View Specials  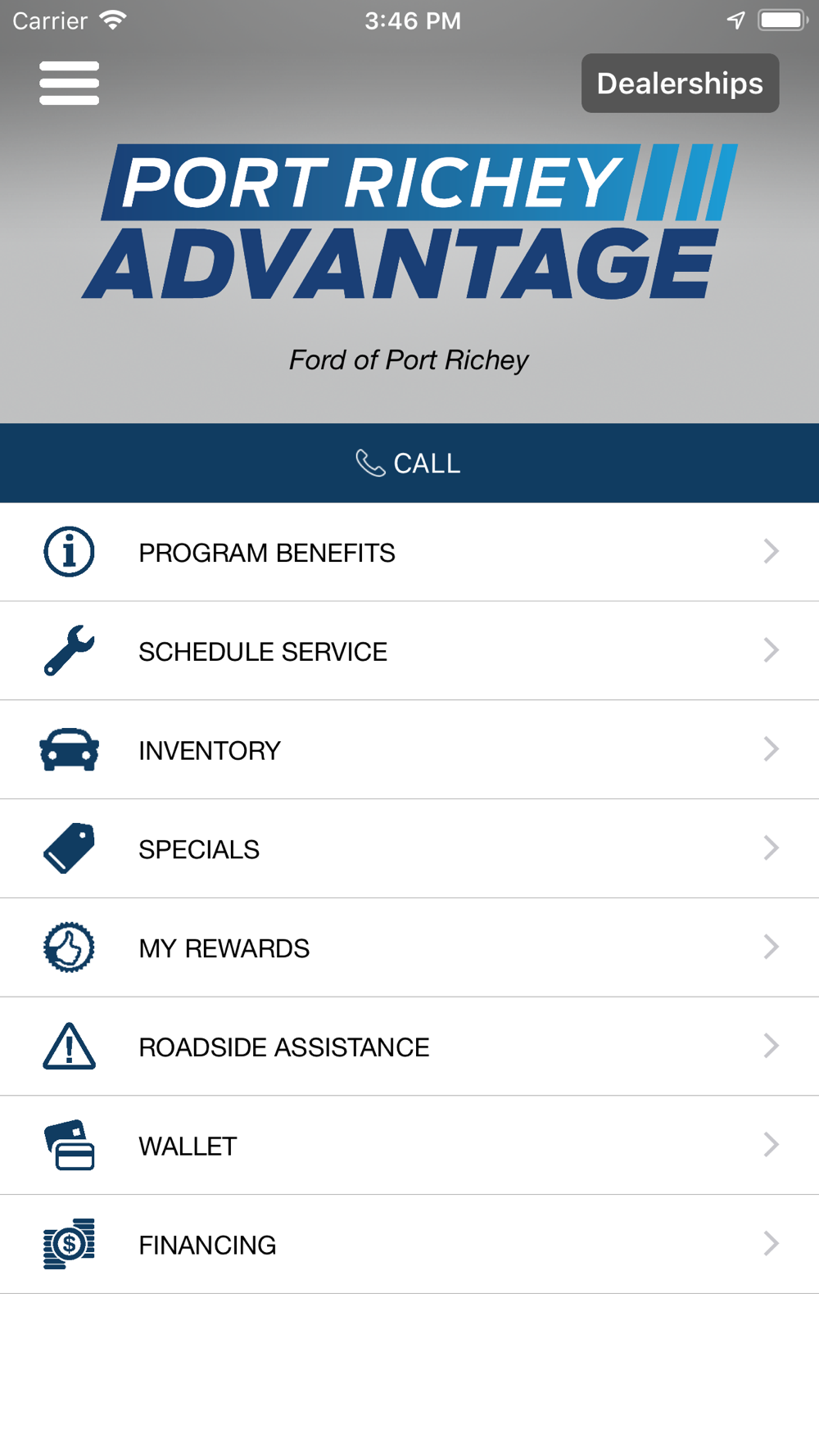(x=409, y=849)
